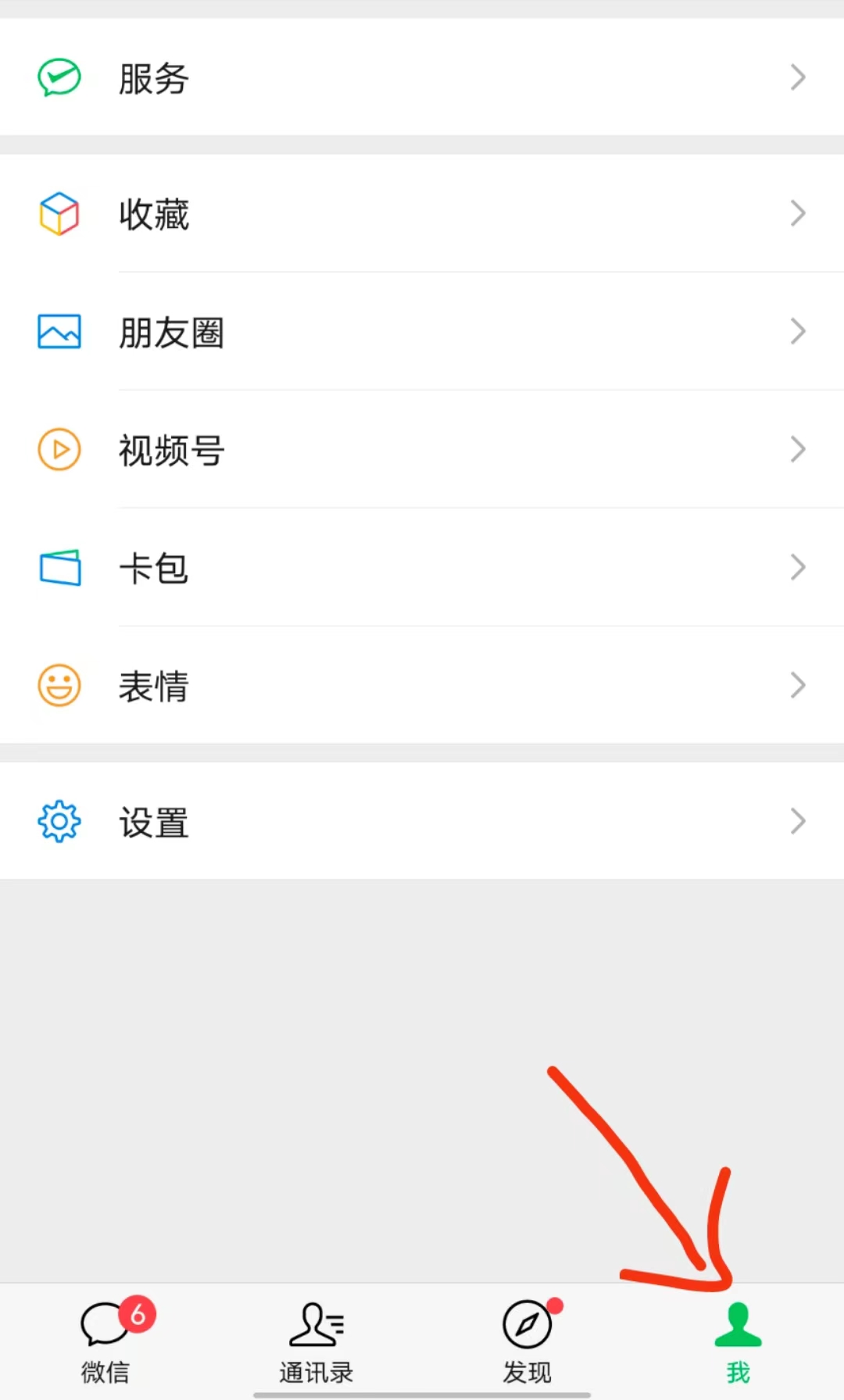Switch to the 微信 chats tab
The width and height of the screenshot is (844, 1400).
pos(105,1341)
